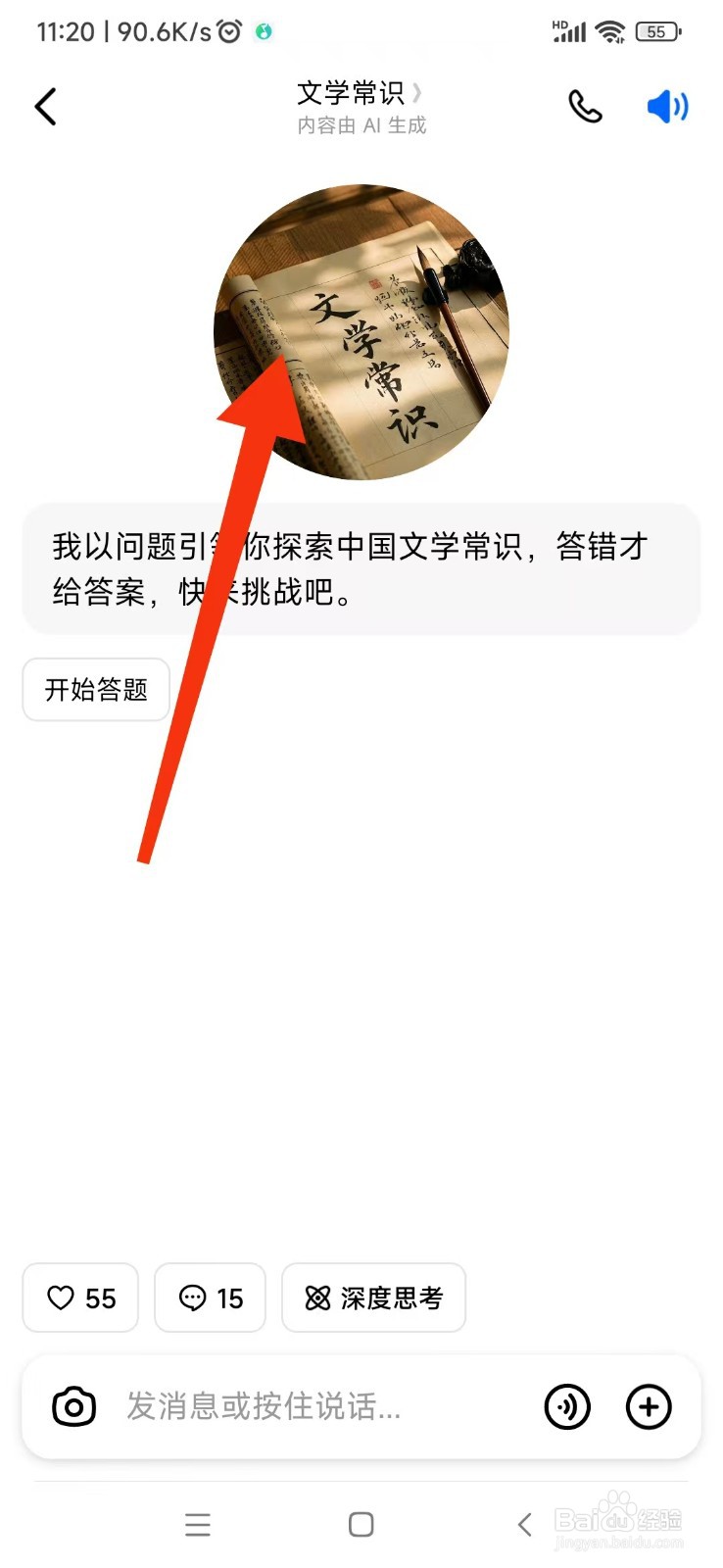Image resolution: width=723 pixels, height=1568 pixels.
Task: Tap the 内容由 AI 生成 label
Action: pos(361,125)
